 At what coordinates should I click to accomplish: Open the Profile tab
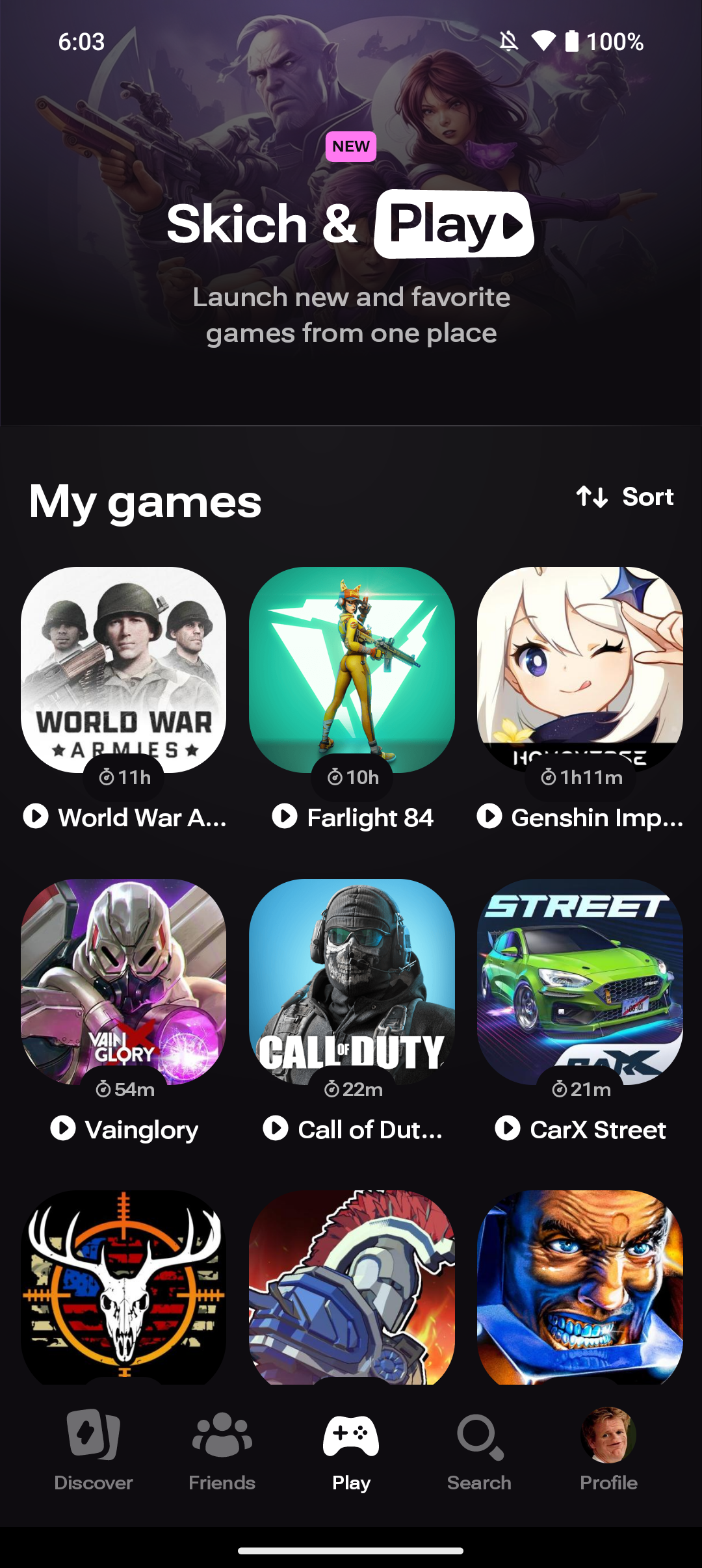tap(608, 1450)
